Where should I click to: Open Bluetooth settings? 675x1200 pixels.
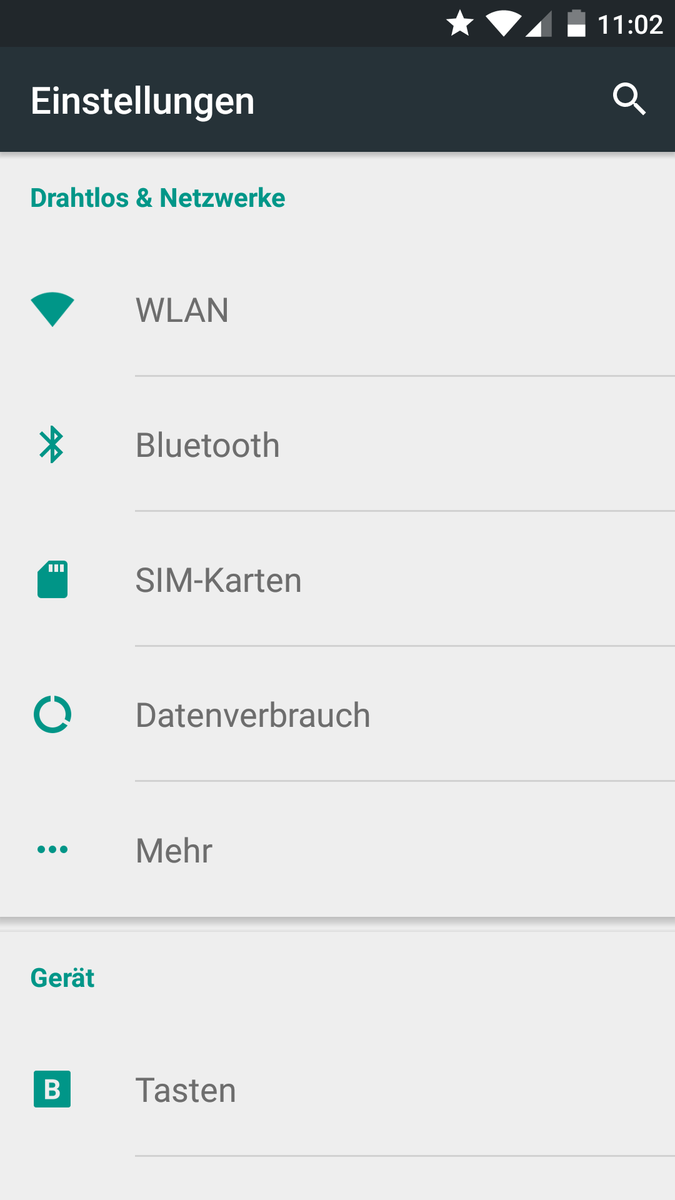point(337,445)
